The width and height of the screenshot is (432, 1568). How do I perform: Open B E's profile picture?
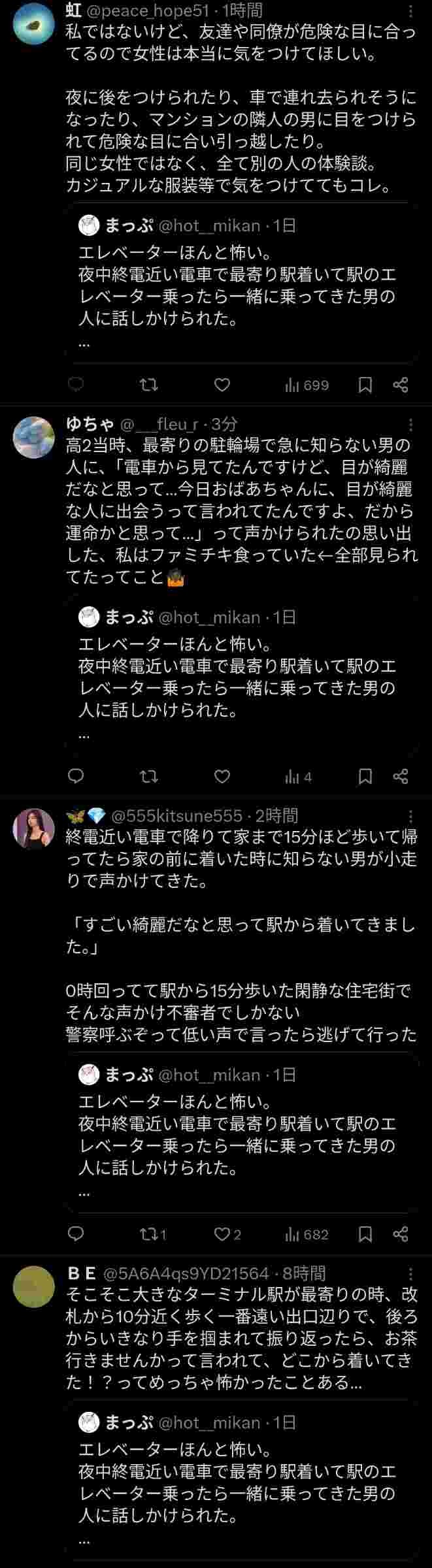pos(34,1286)
